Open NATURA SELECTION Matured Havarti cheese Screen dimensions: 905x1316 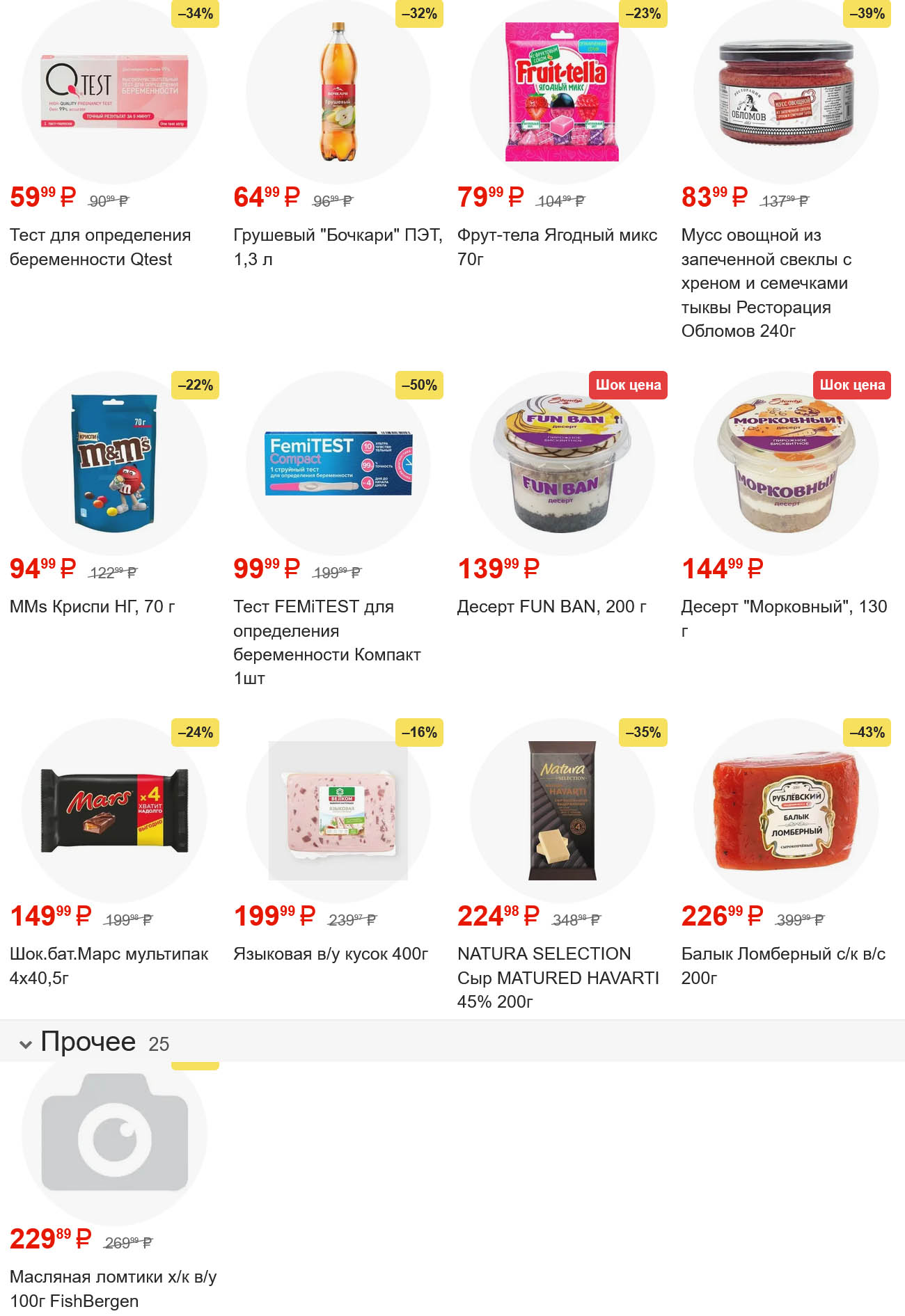[562, 811]
